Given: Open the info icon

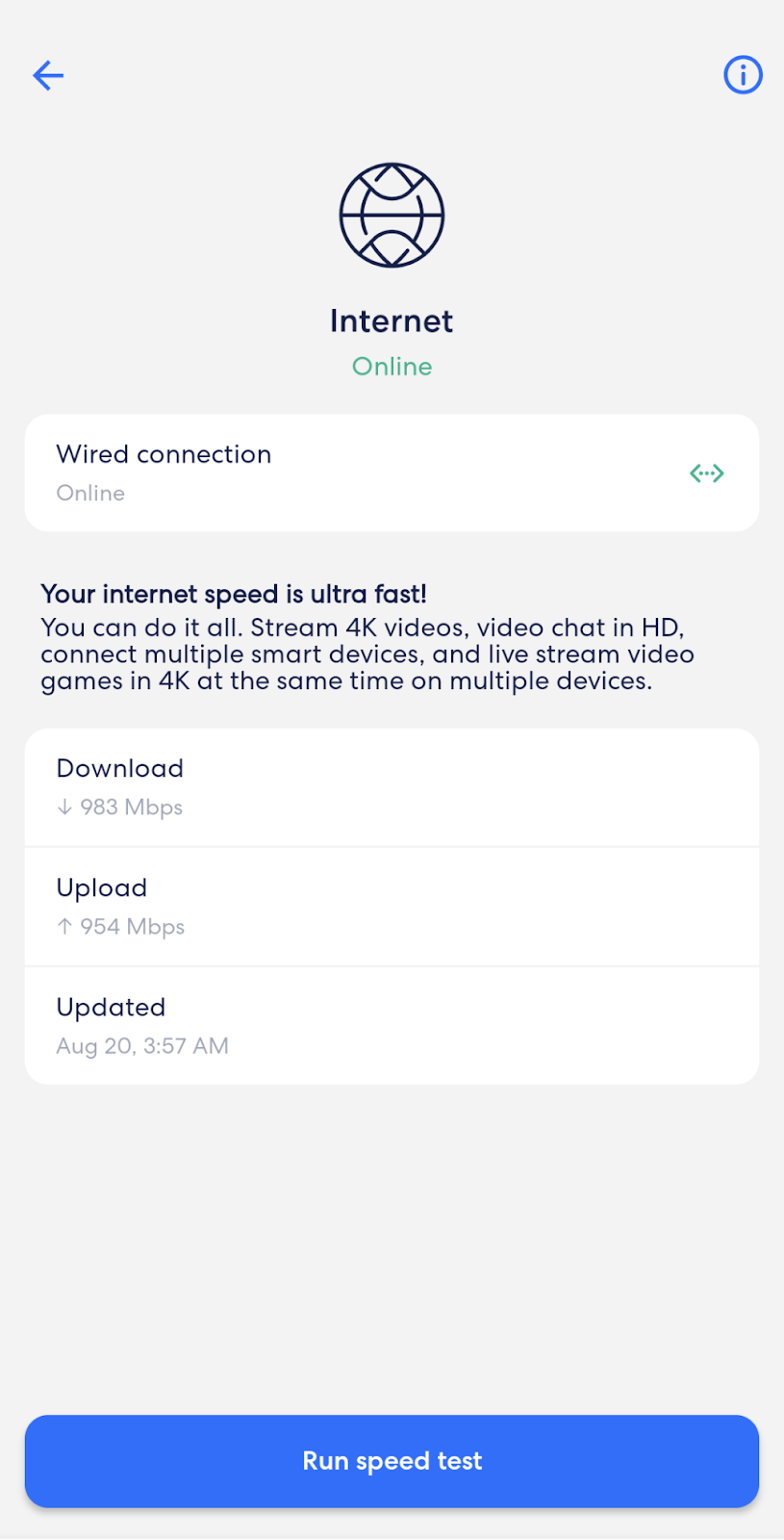Looking at the screenshot, I should [x=743, y=75].
